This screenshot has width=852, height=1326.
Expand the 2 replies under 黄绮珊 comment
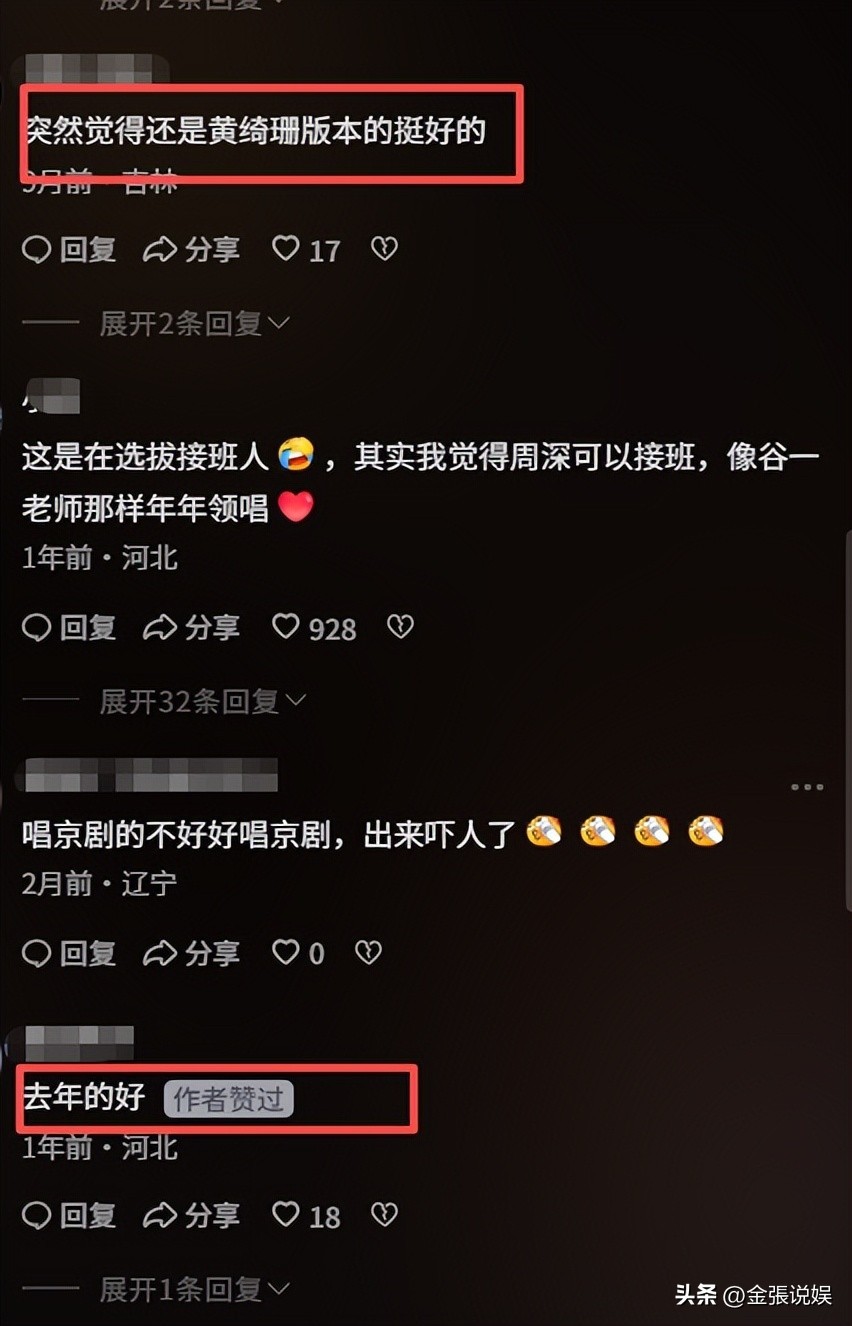[194, 323]
